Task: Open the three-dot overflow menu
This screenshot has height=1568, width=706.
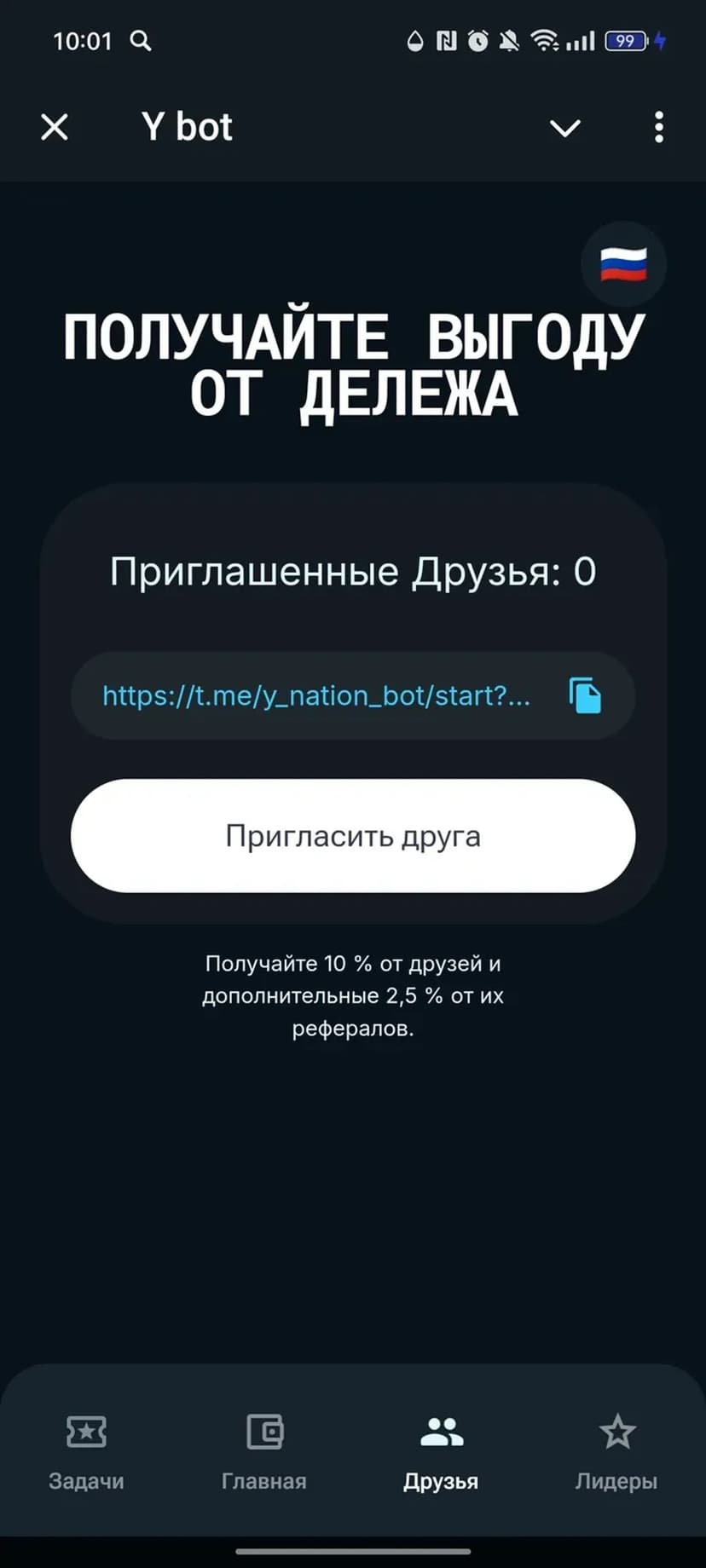Action: pos(658,128)
